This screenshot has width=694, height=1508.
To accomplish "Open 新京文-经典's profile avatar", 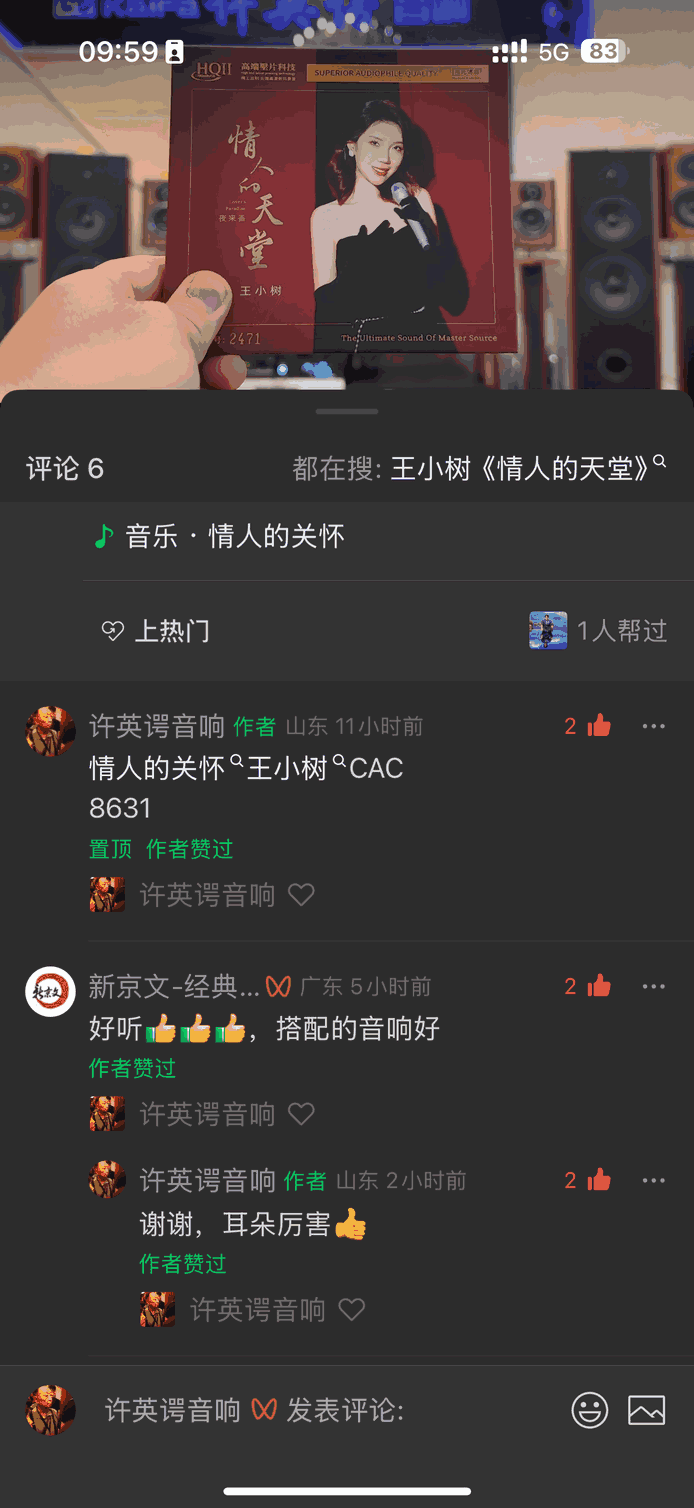I will coord(50,991).
